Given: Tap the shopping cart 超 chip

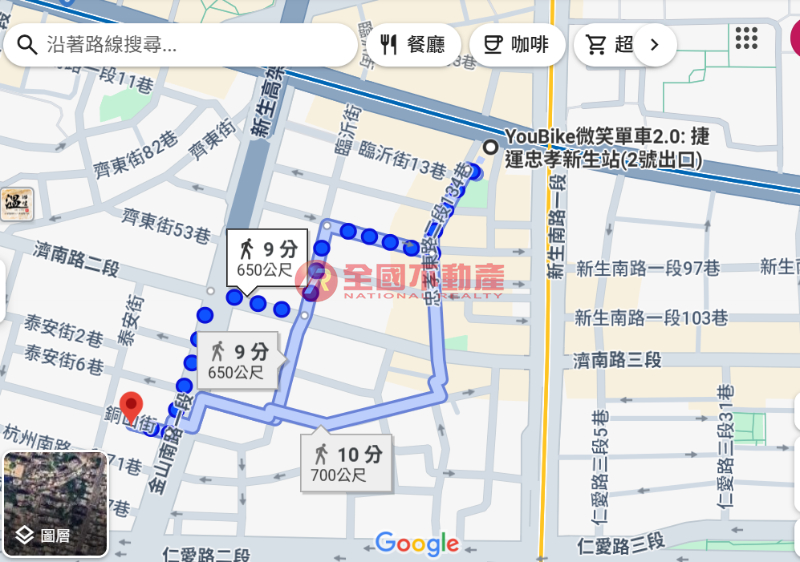Looking at the screenshot, I should coord(608,45).
